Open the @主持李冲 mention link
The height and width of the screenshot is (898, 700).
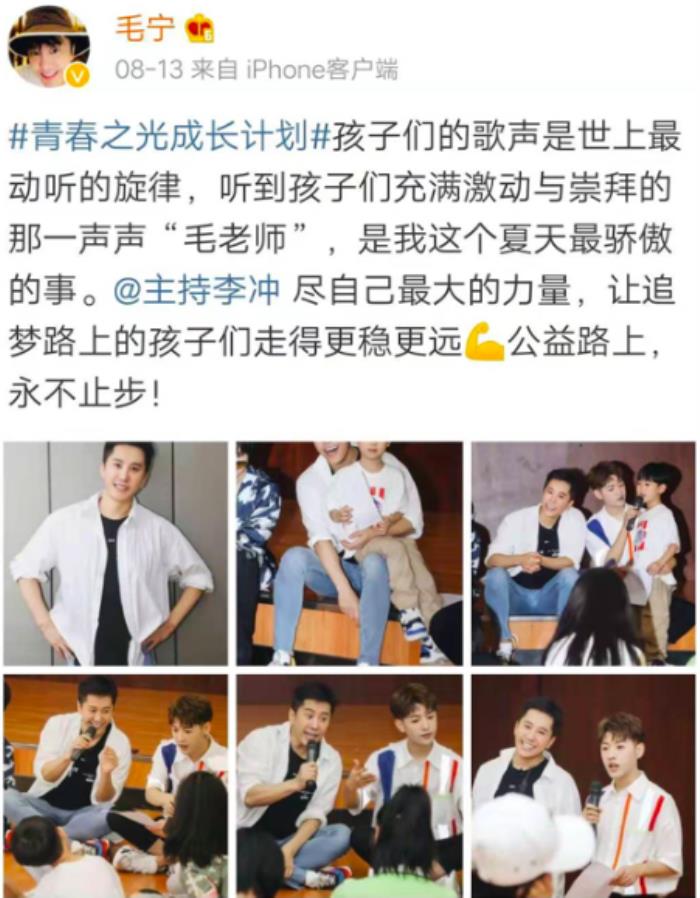click(x=198, y=291)
